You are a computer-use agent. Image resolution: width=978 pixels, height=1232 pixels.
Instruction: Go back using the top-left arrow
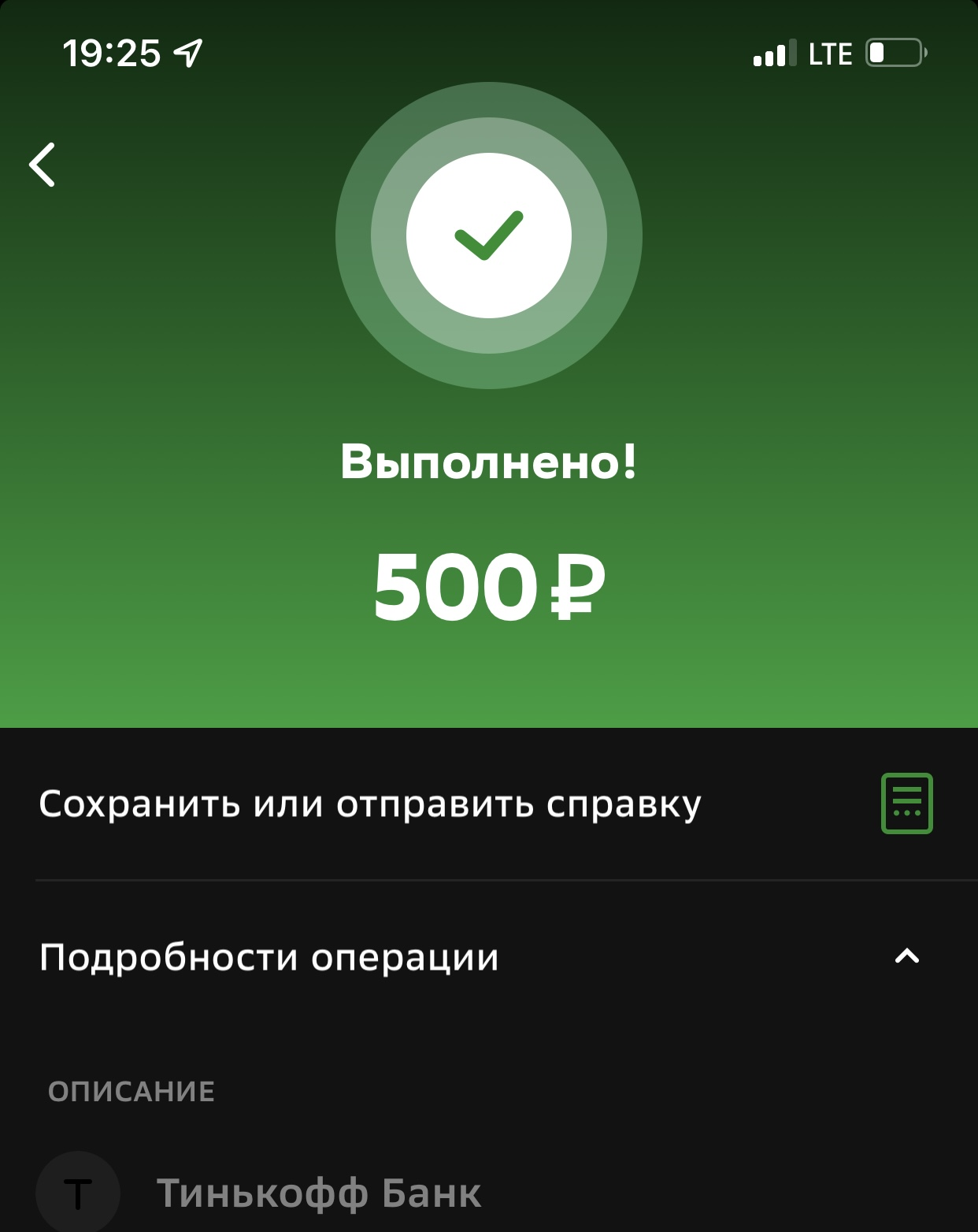[43, 165]
